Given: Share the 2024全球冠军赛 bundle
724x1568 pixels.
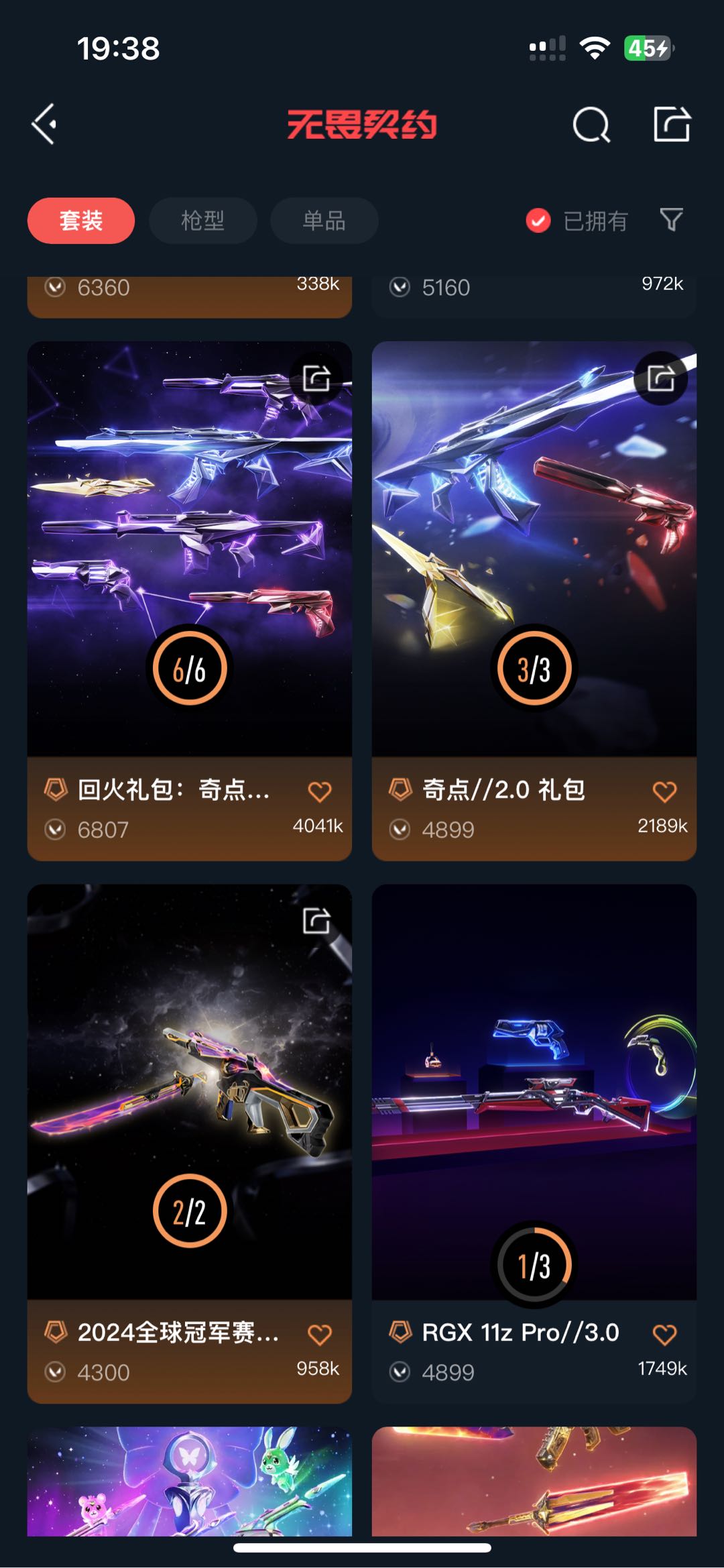Looking at the screenshot, I should coord(316,921).
